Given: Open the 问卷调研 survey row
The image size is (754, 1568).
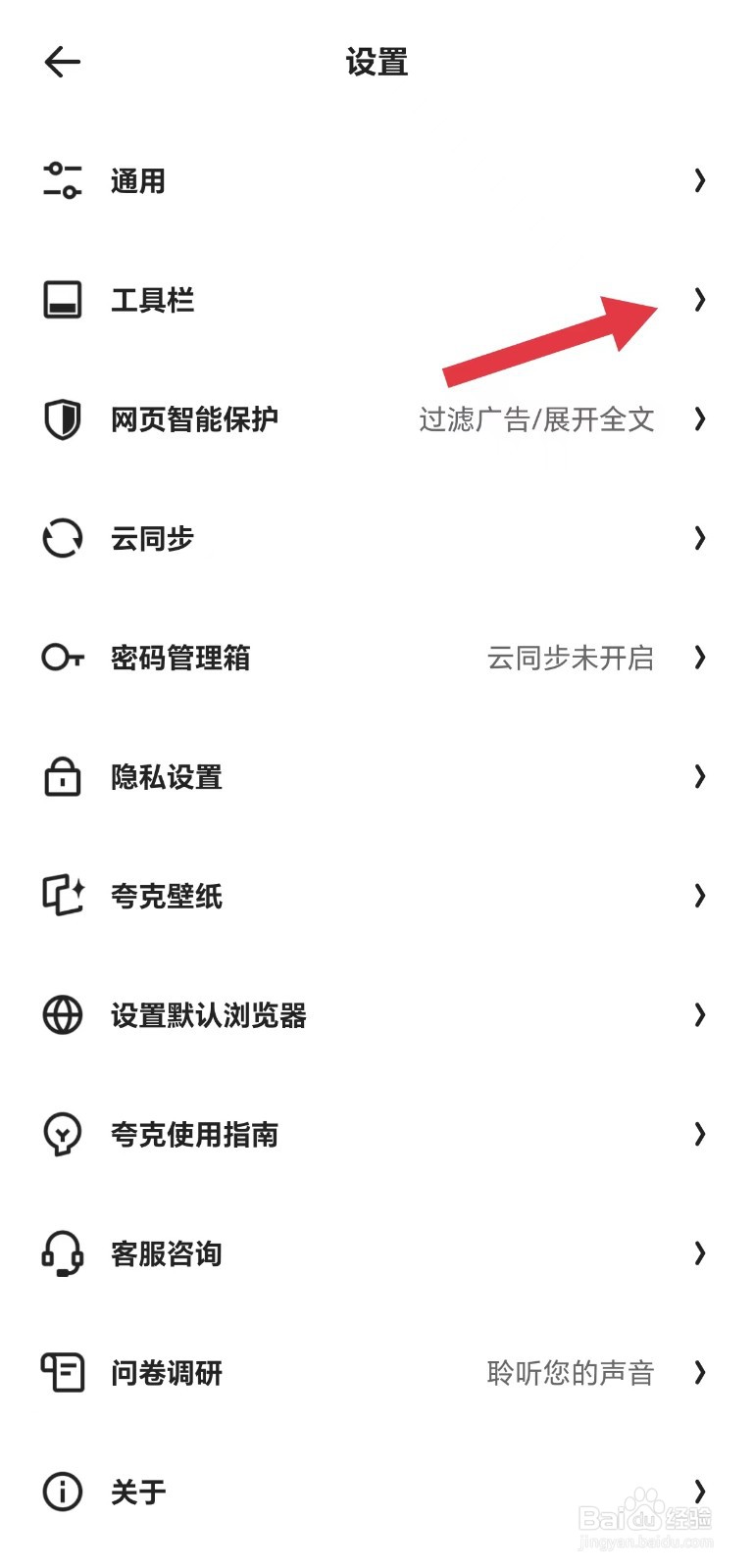Looking at the screenshot, I should click(x=167, y=1373).
